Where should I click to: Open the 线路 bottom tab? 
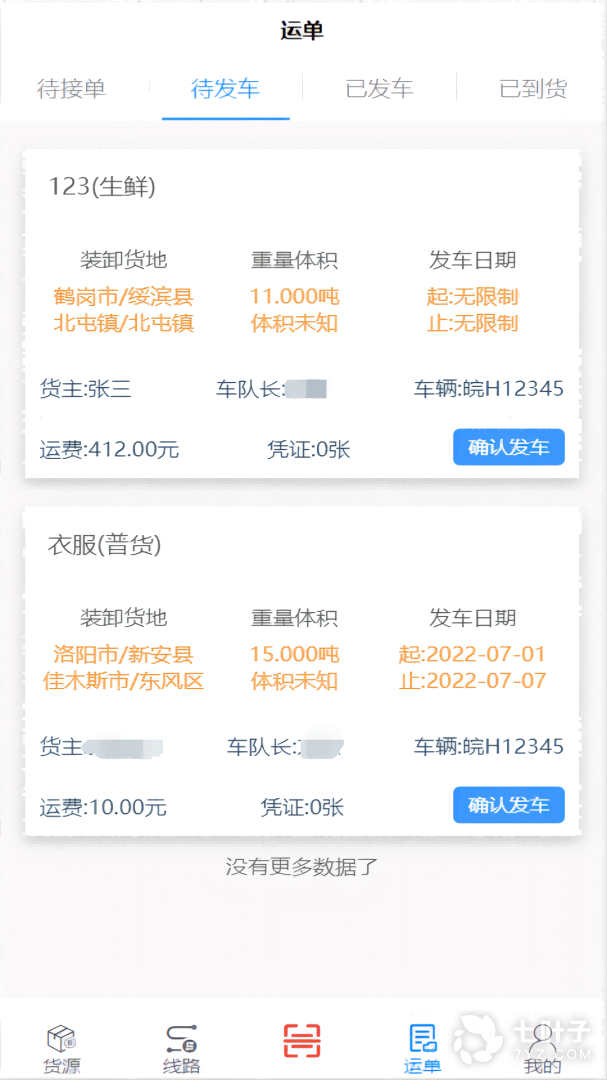pyautogui.click(x=181, y=1048)
